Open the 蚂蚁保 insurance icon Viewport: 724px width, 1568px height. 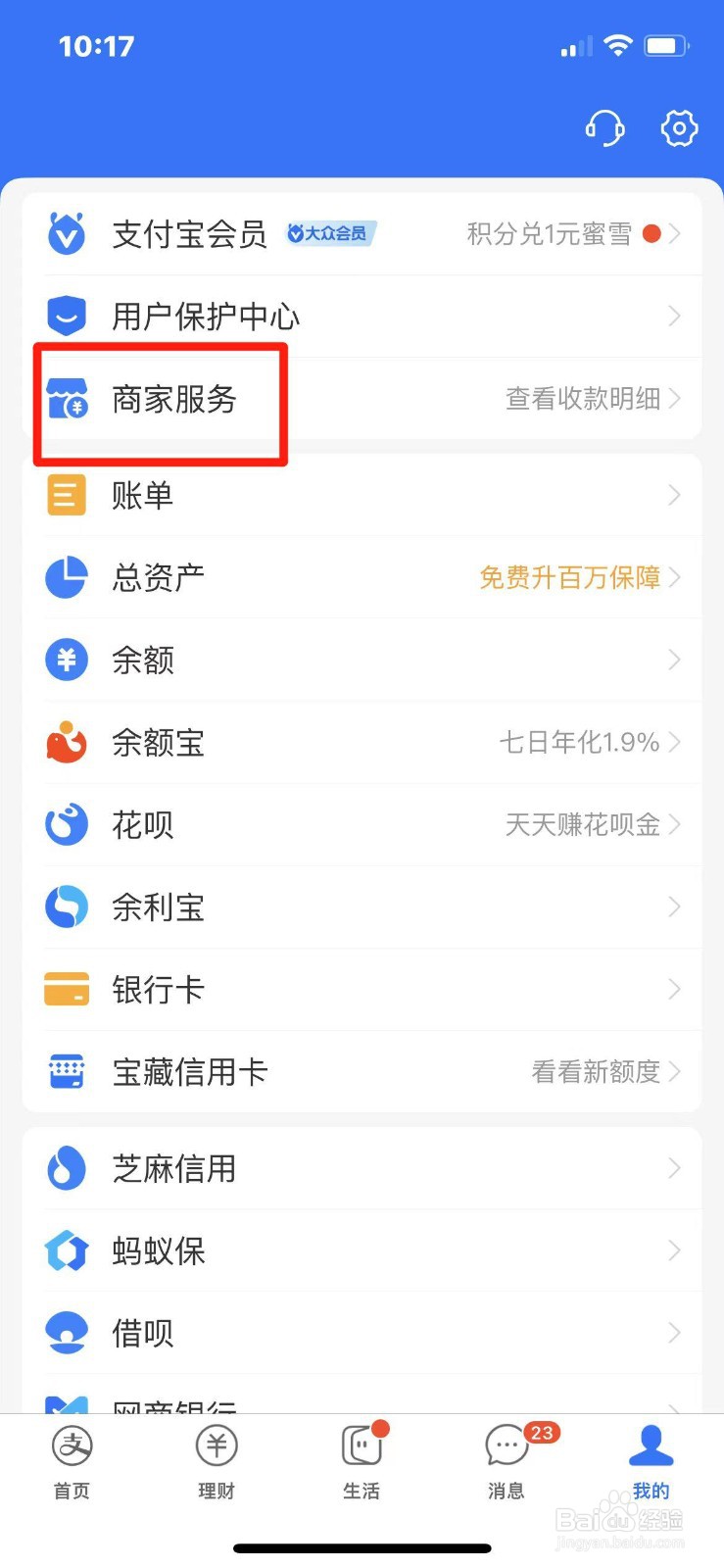[x=65, y=1250]
